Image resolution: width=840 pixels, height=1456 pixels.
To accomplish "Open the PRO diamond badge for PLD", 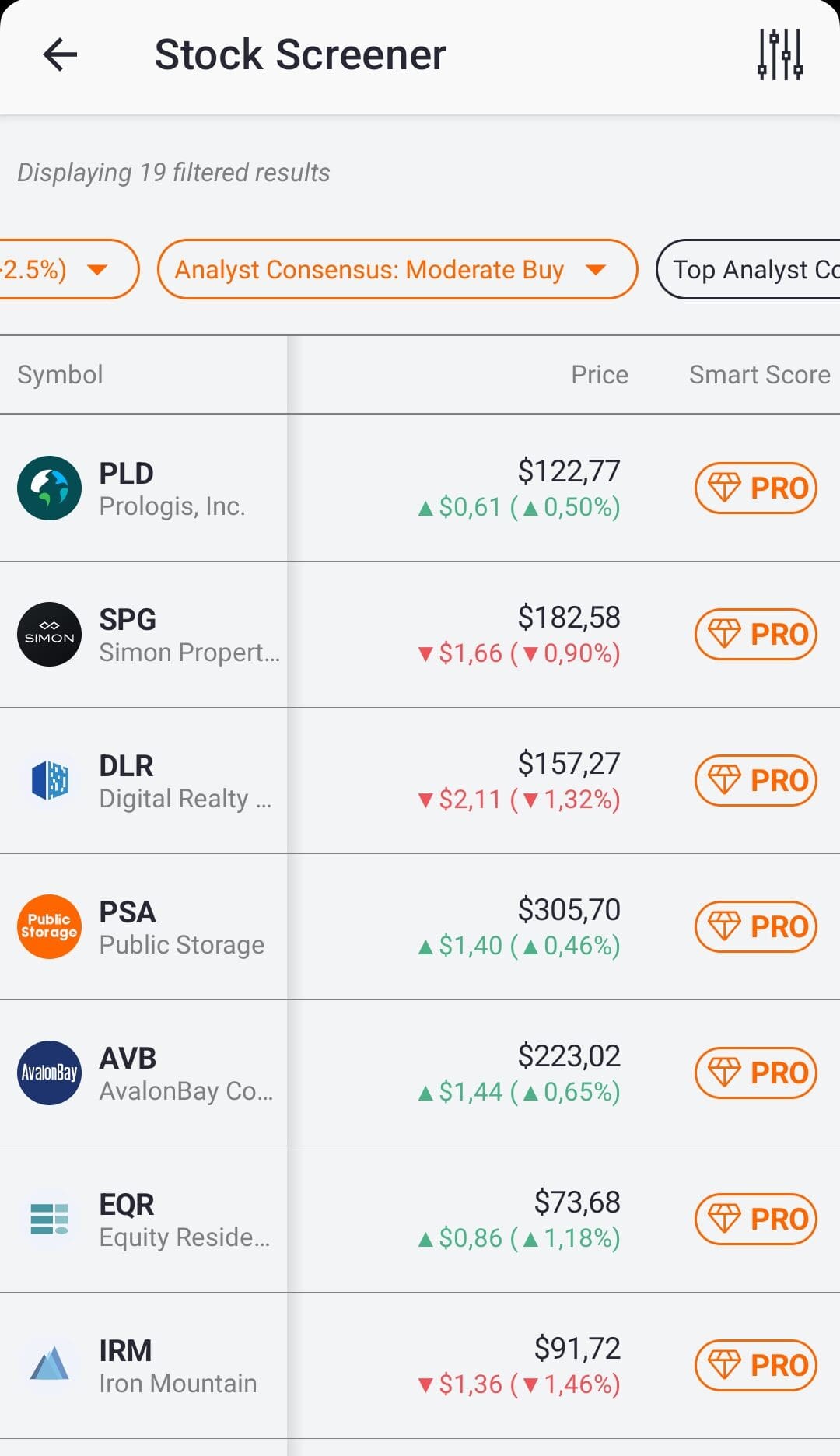I will pyautogui.click(x=754, y=488).
